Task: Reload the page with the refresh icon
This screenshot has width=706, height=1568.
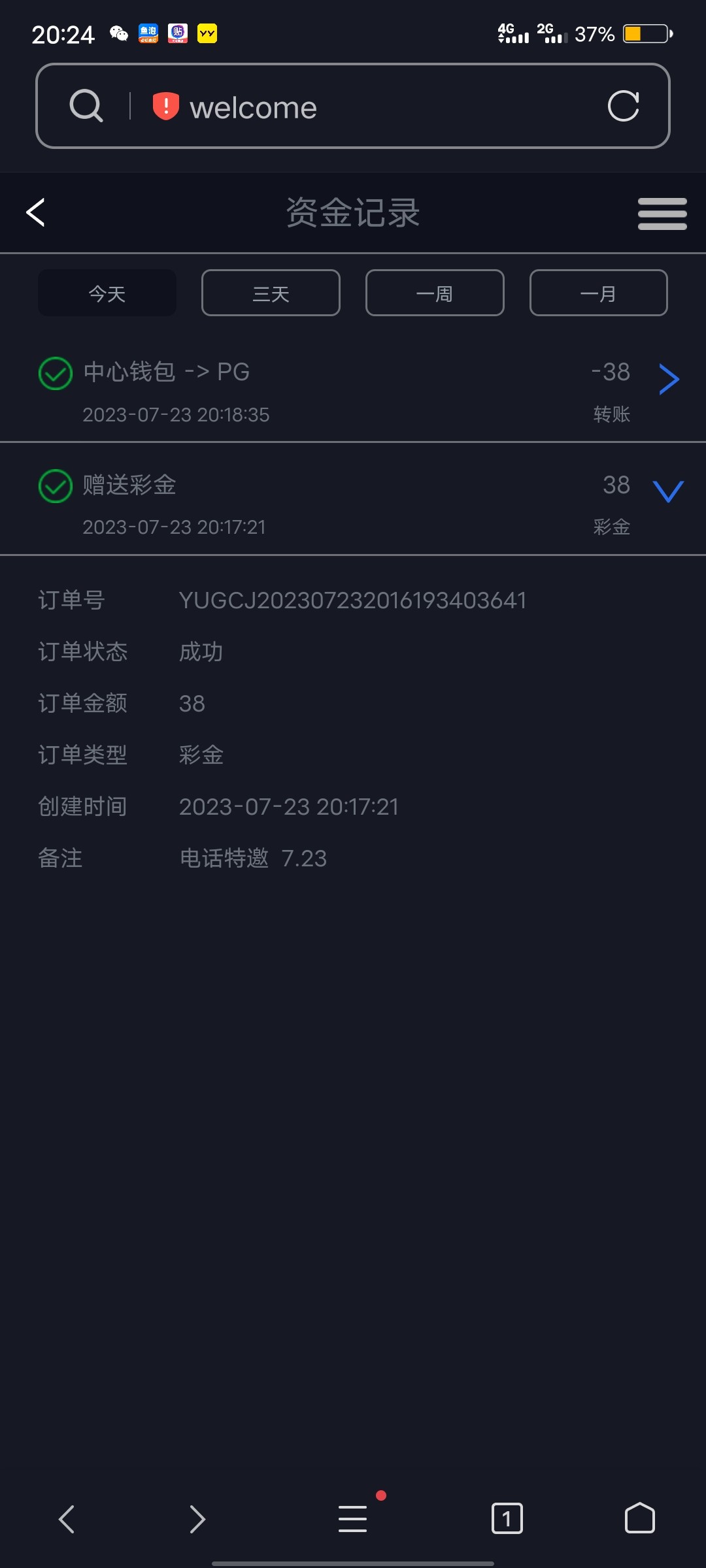Action: (x=623, y=106)
